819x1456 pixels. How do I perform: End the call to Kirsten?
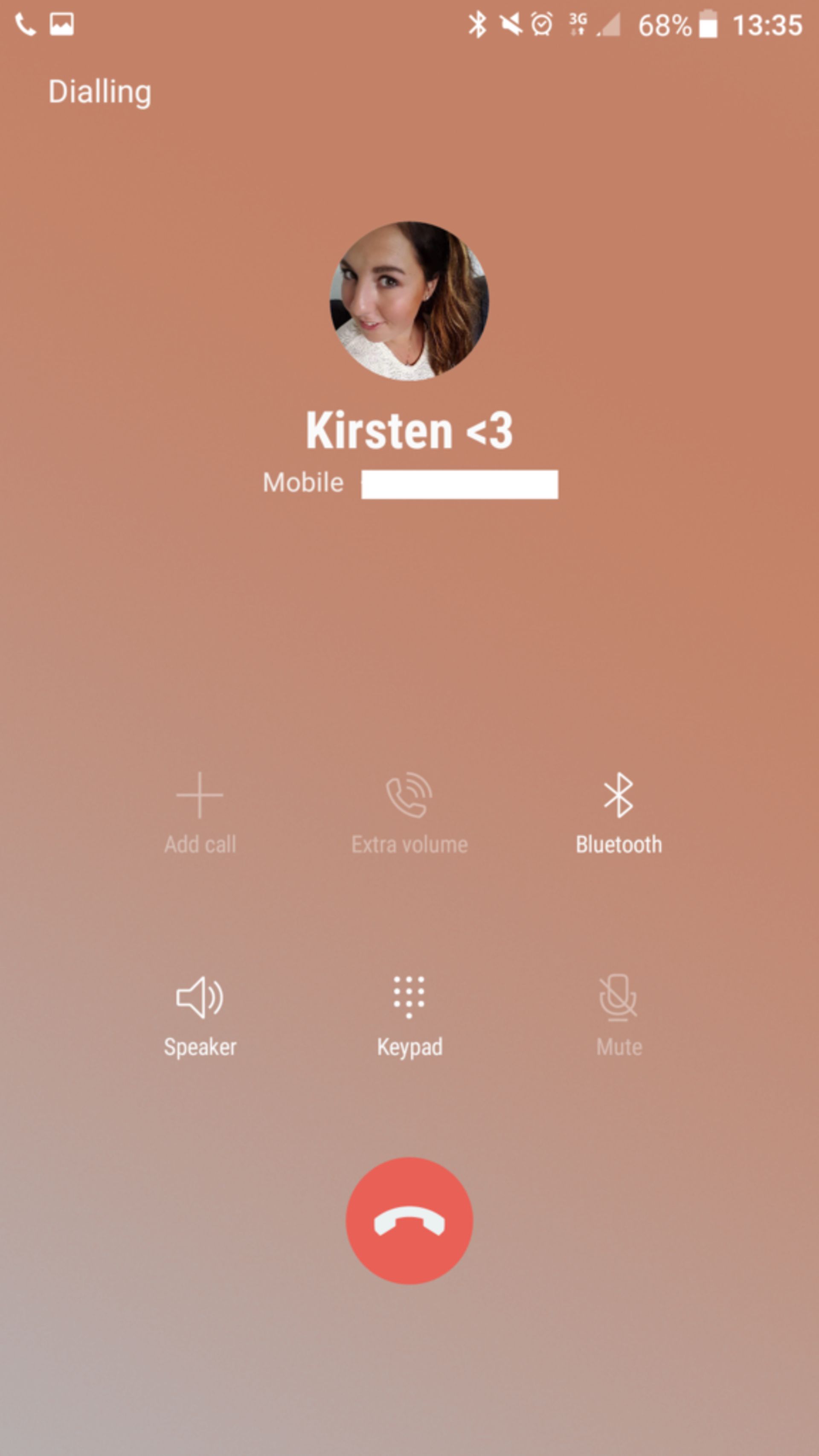[x=409, y=1221]
